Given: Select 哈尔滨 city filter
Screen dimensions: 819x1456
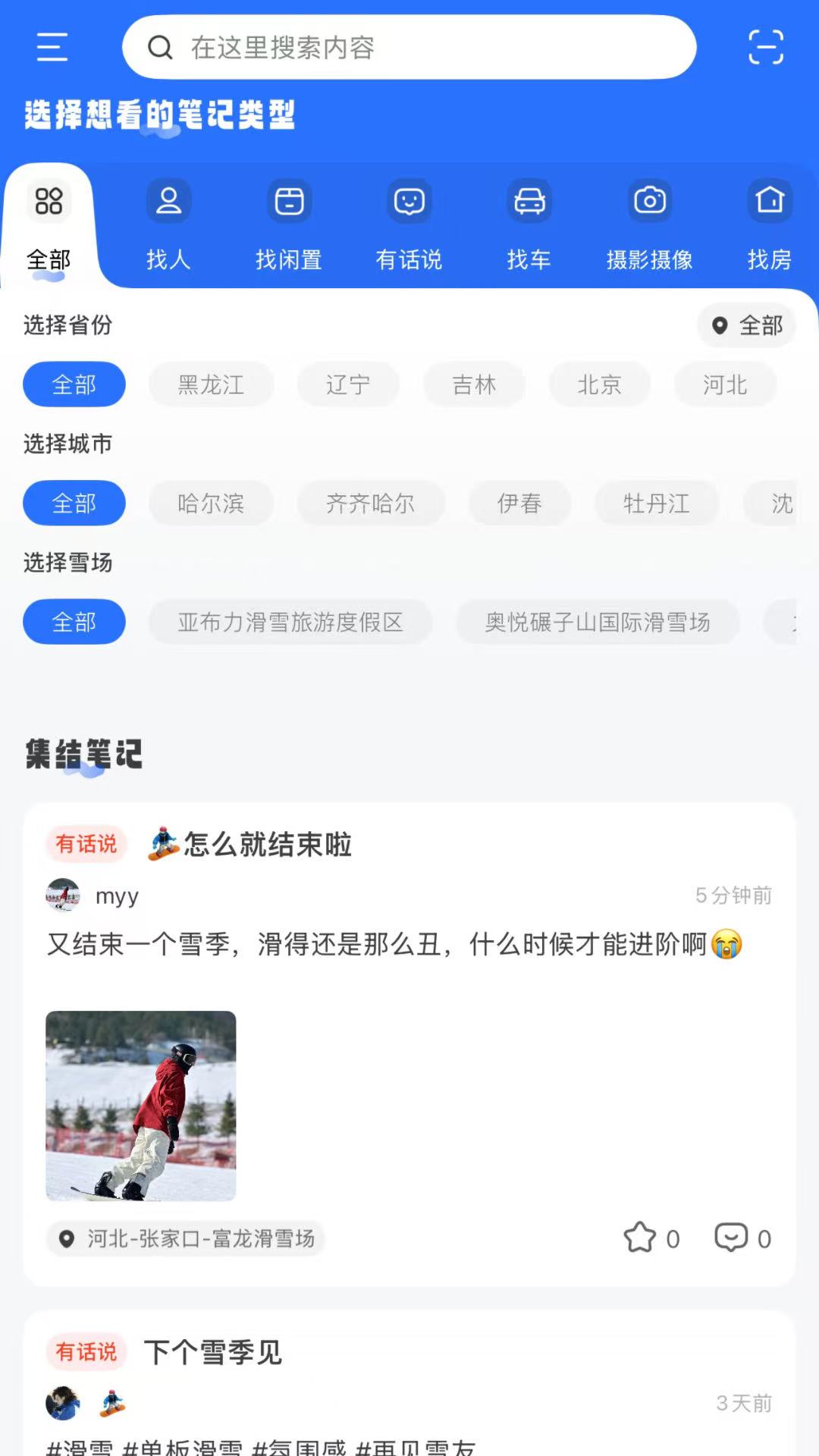Looking at the screenshot, I should (x=212, y=503).
